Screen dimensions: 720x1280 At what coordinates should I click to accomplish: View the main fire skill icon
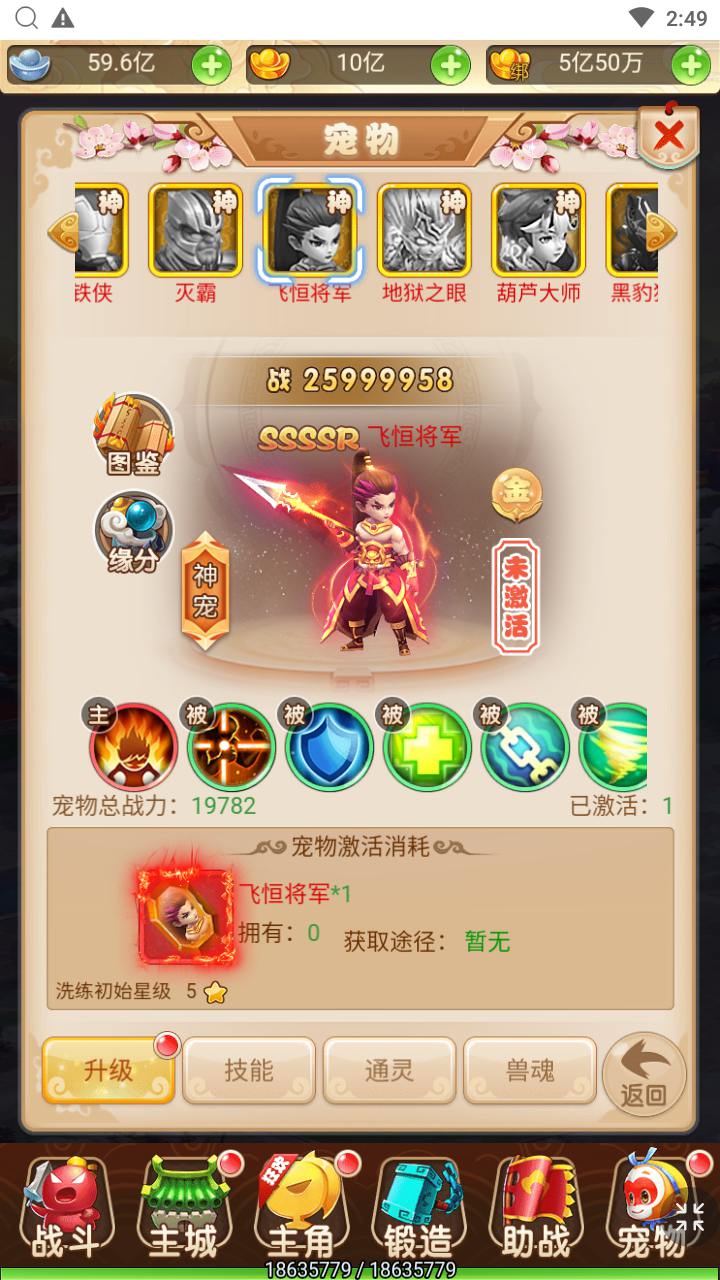(133, 747)
